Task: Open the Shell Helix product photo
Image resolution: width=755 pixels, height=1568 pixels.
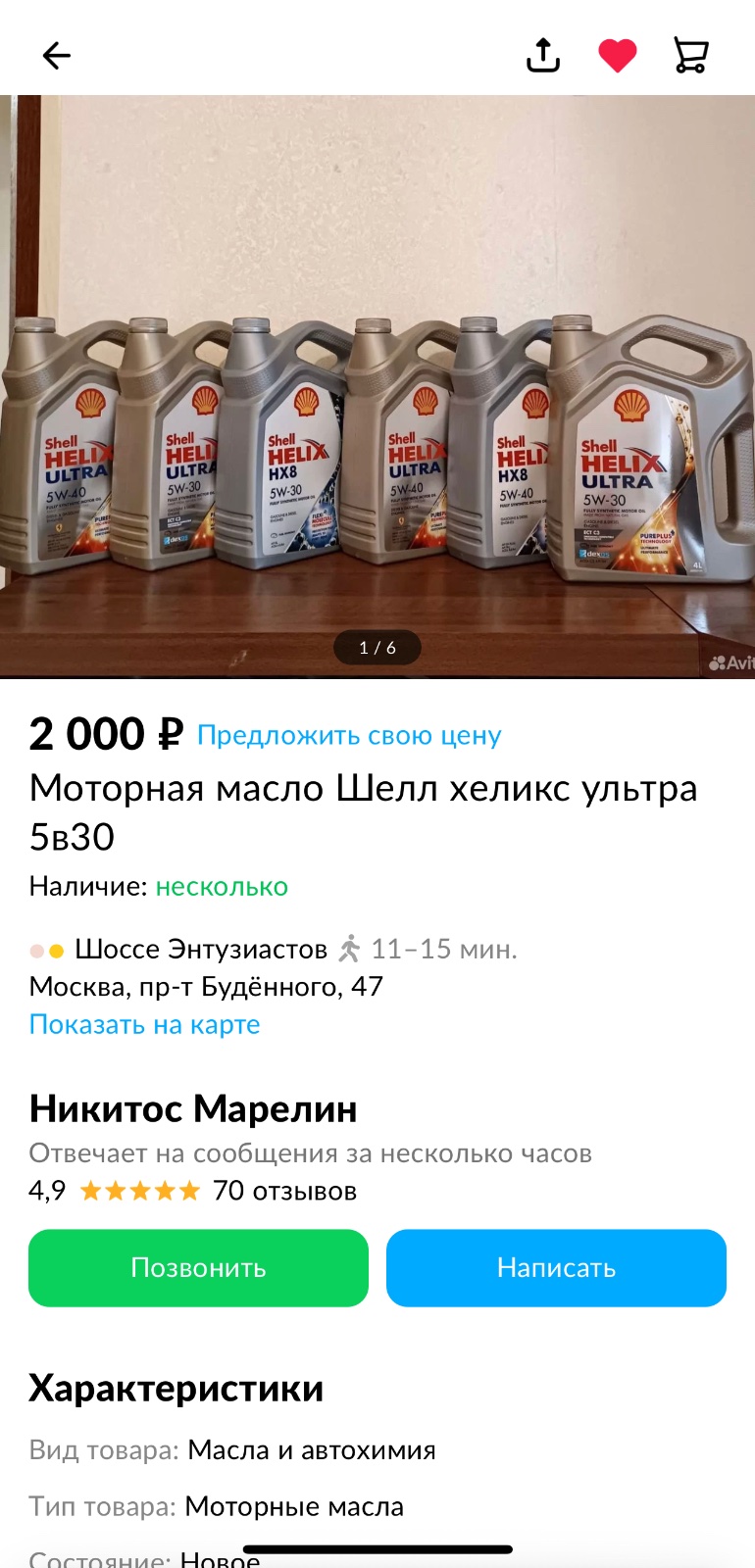Action: 377,386
